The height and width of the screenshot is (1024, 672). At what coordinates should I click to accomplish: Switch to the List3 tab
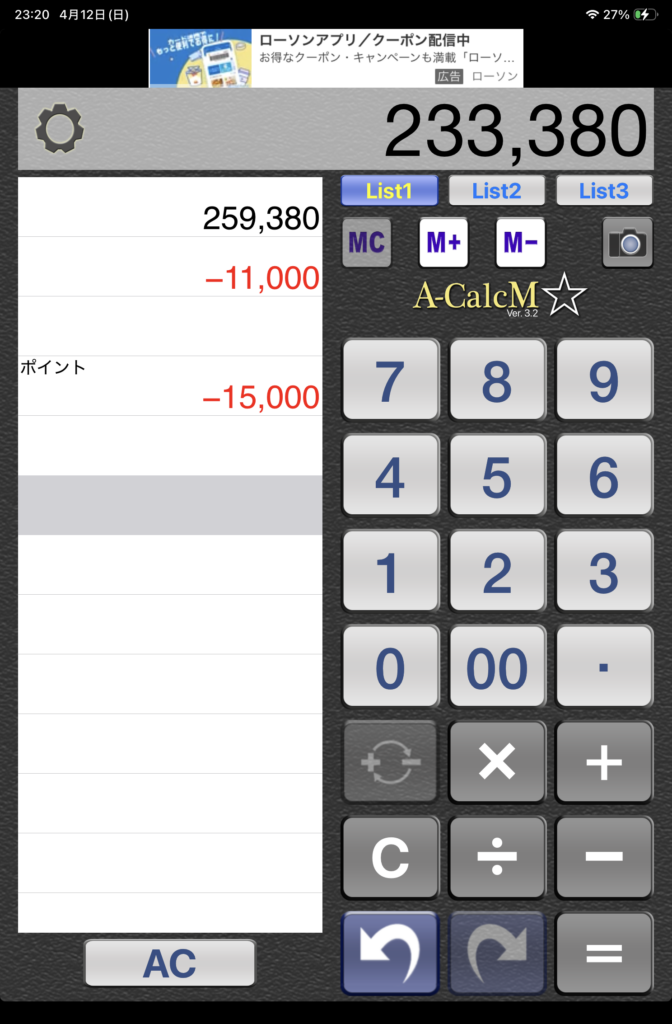604,191
